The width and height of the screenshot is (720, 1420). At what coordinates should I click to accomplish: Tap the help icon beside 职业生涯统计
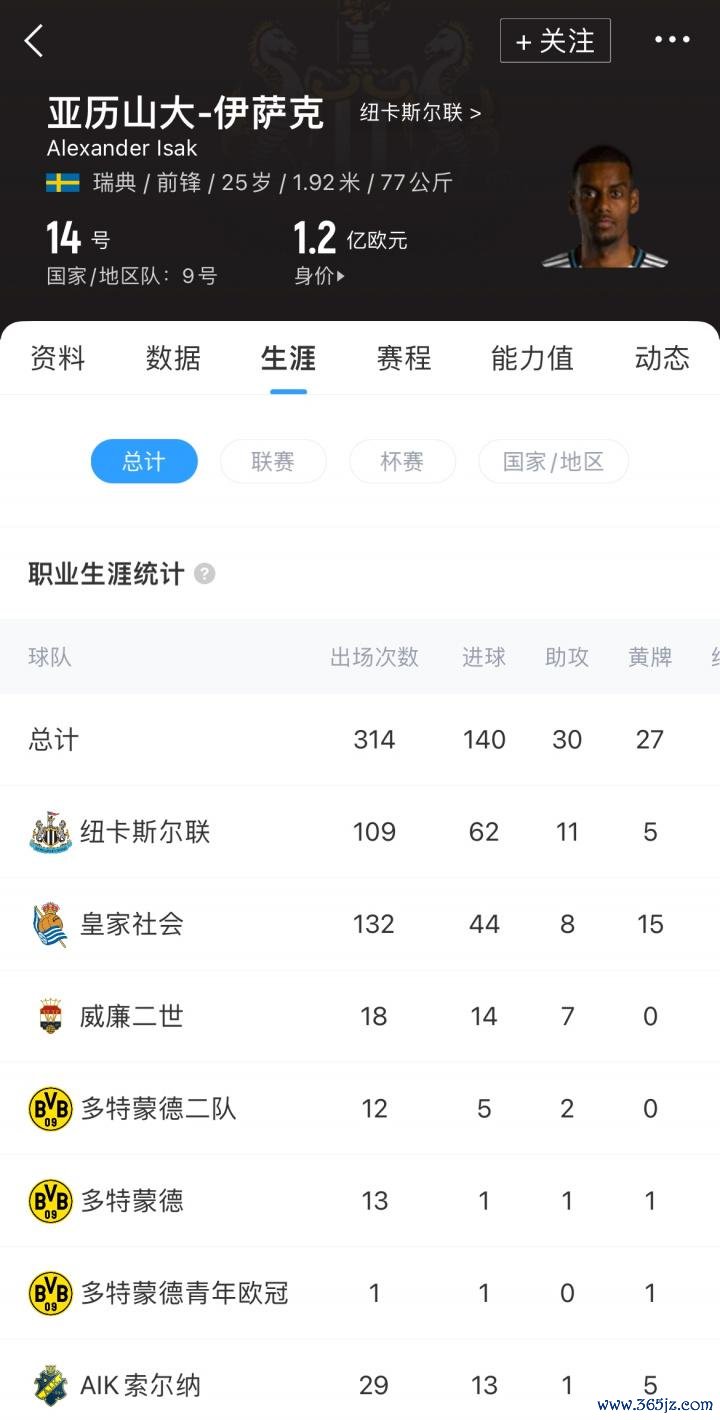tap(205, 574)
